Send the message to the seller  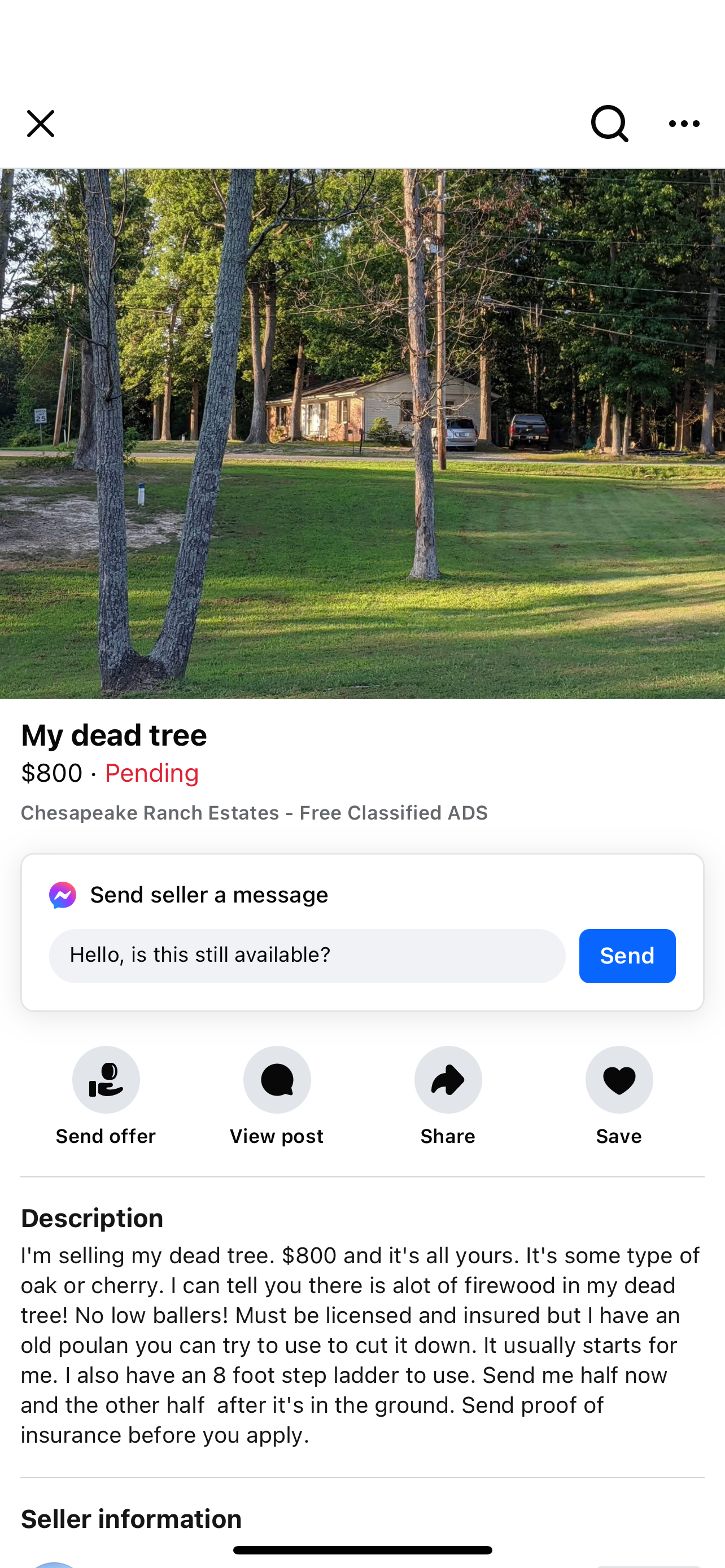[626, 956]
